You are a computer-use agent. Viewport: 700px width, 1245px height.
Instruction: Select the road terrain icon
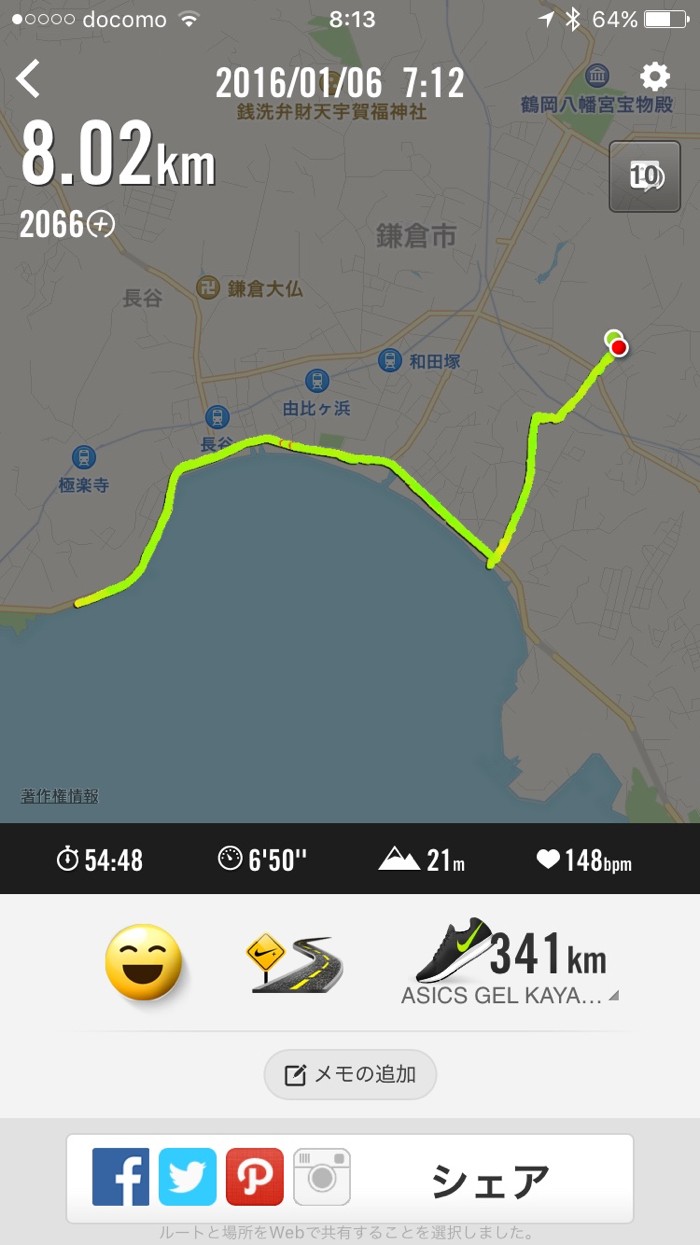click(294, 963)
